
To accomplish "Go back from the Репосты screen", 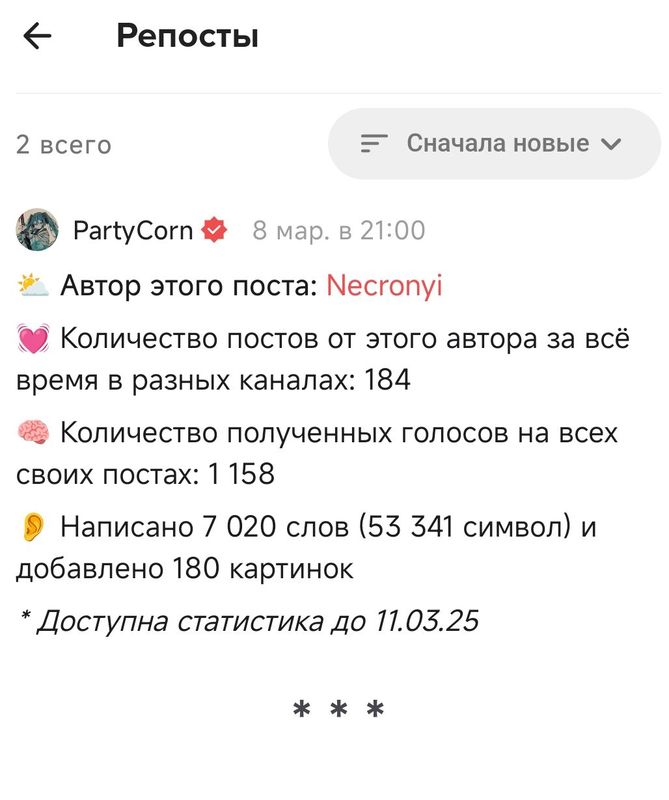I will coord(37,38).
